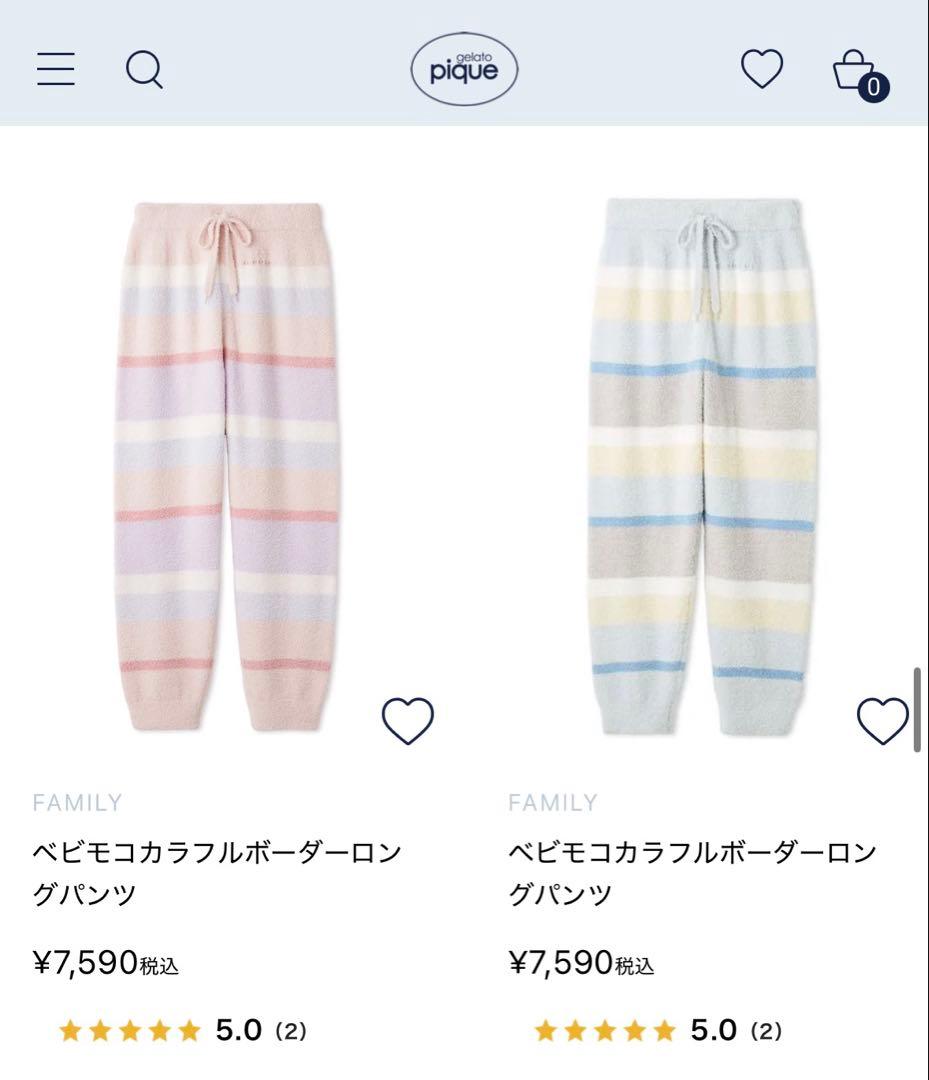Open the left FAMILY category label
Image resolution: width=929 pixels, height=1080 pixels.
coord(76,802)
